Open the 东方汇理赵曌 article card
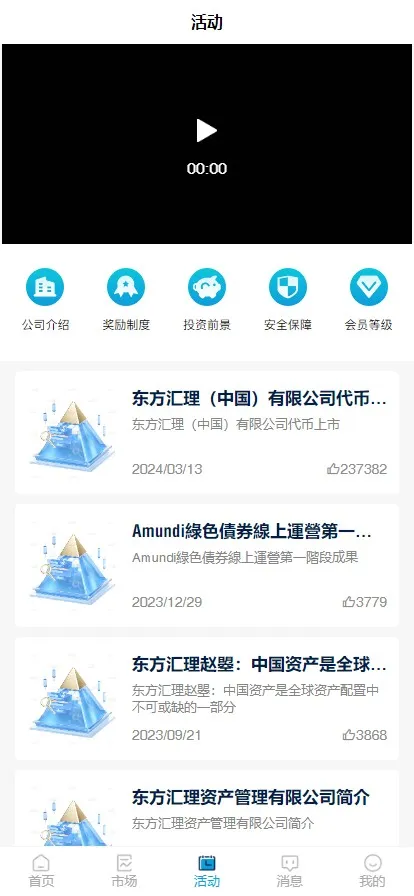The height and width of the screenshot is (896, 414). [207, 699]
